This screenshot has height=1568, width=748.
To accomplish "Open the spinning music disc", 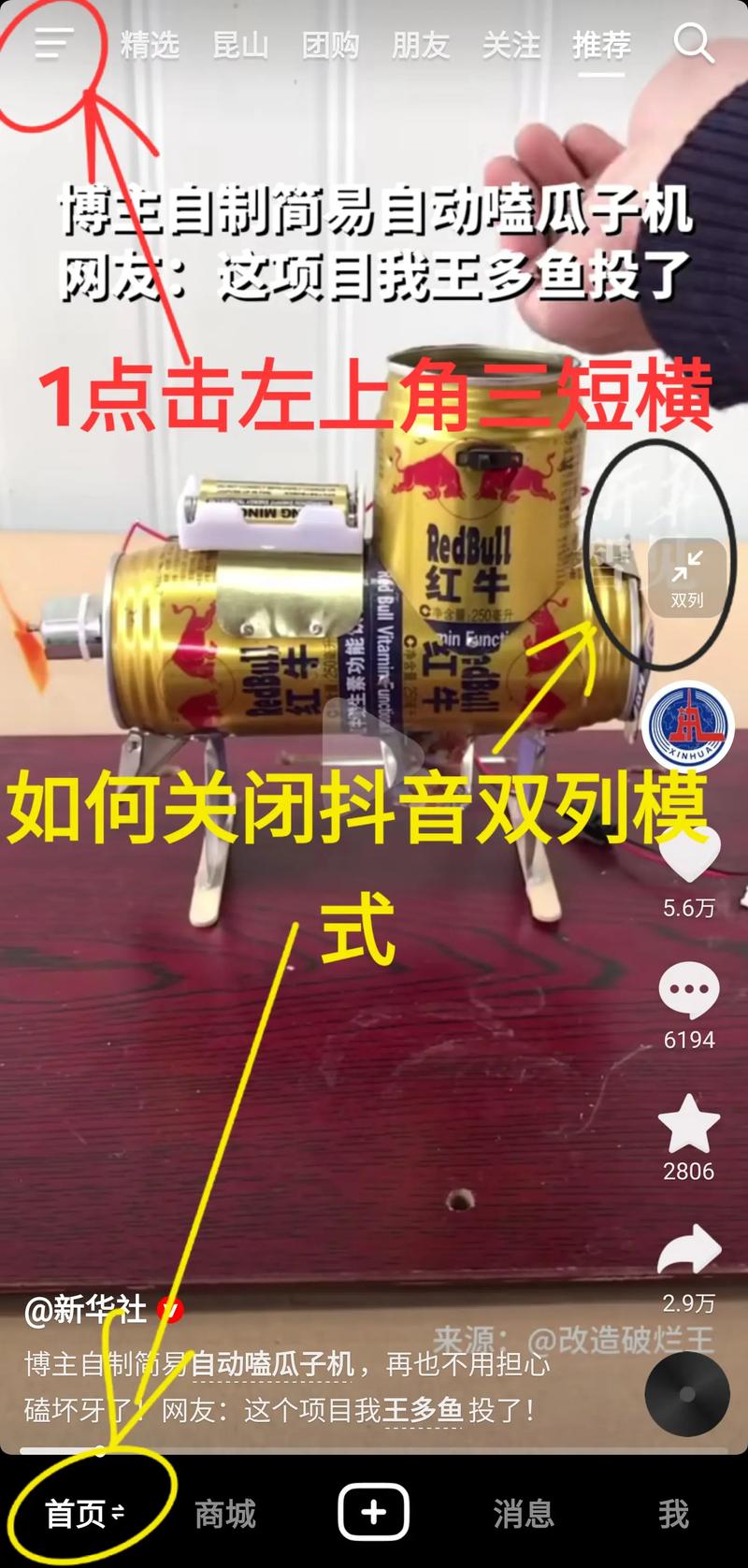I will pyautogui.click(x=687, y=1393).
